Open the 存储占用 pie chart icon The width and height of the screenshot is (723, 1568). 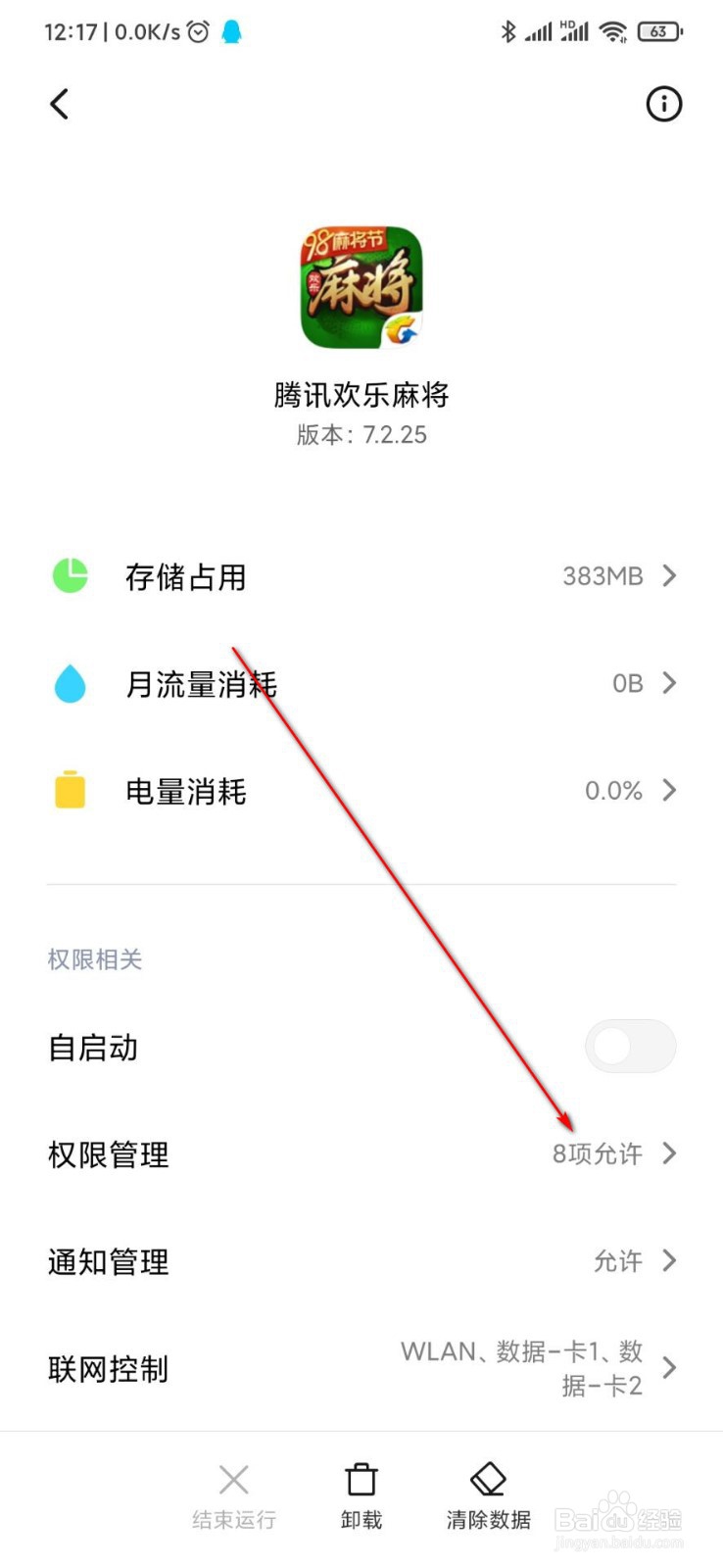coord(69,576)
